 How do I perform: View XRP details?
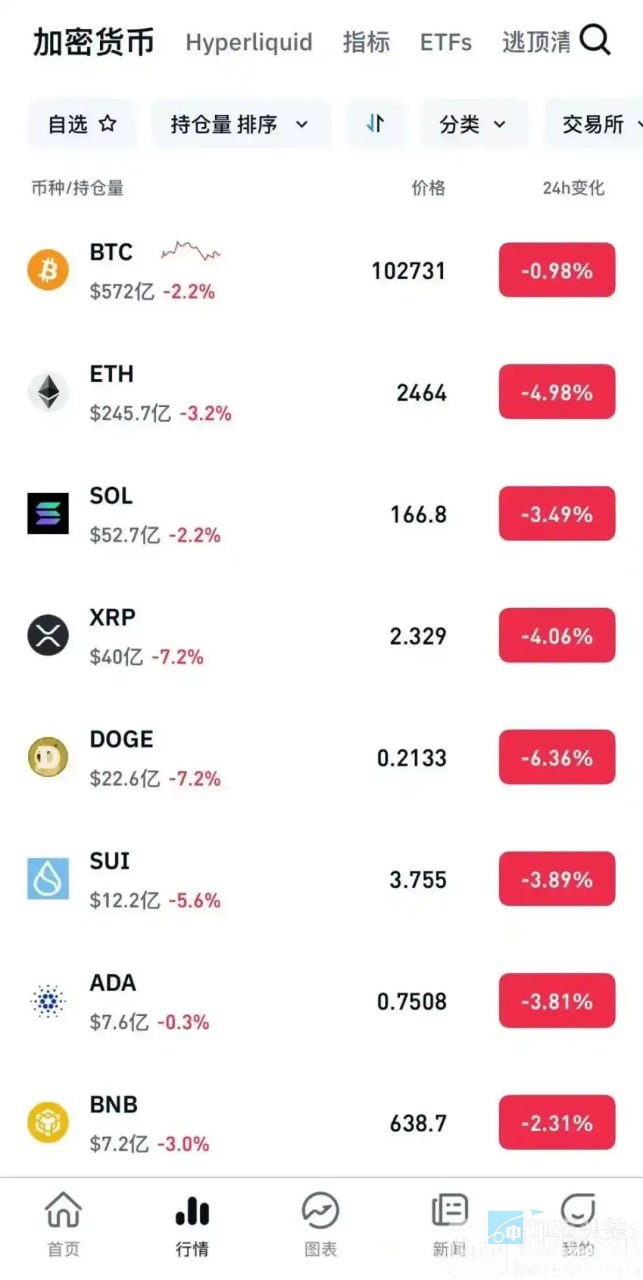point(321,636)
